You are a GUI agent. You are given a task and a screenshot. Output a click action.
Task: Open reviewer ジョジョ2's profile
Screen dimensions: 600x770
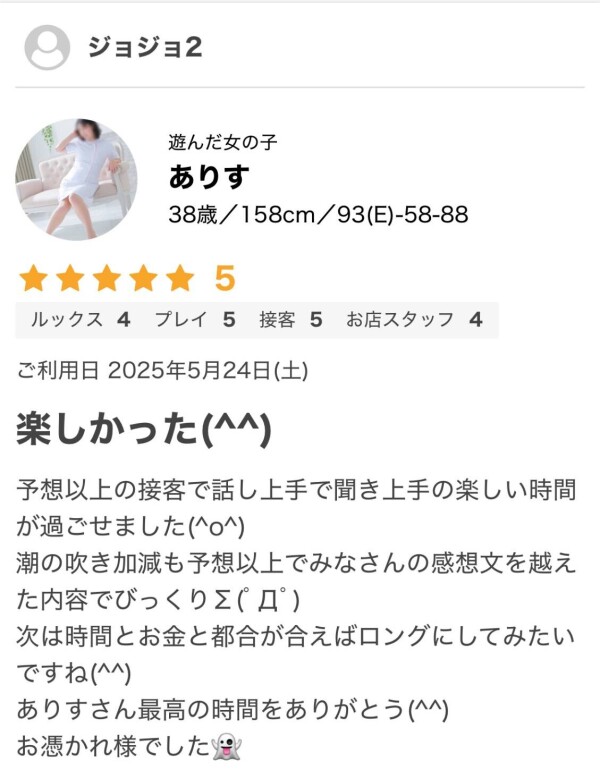pyautogui.click(x=144, y=48)
